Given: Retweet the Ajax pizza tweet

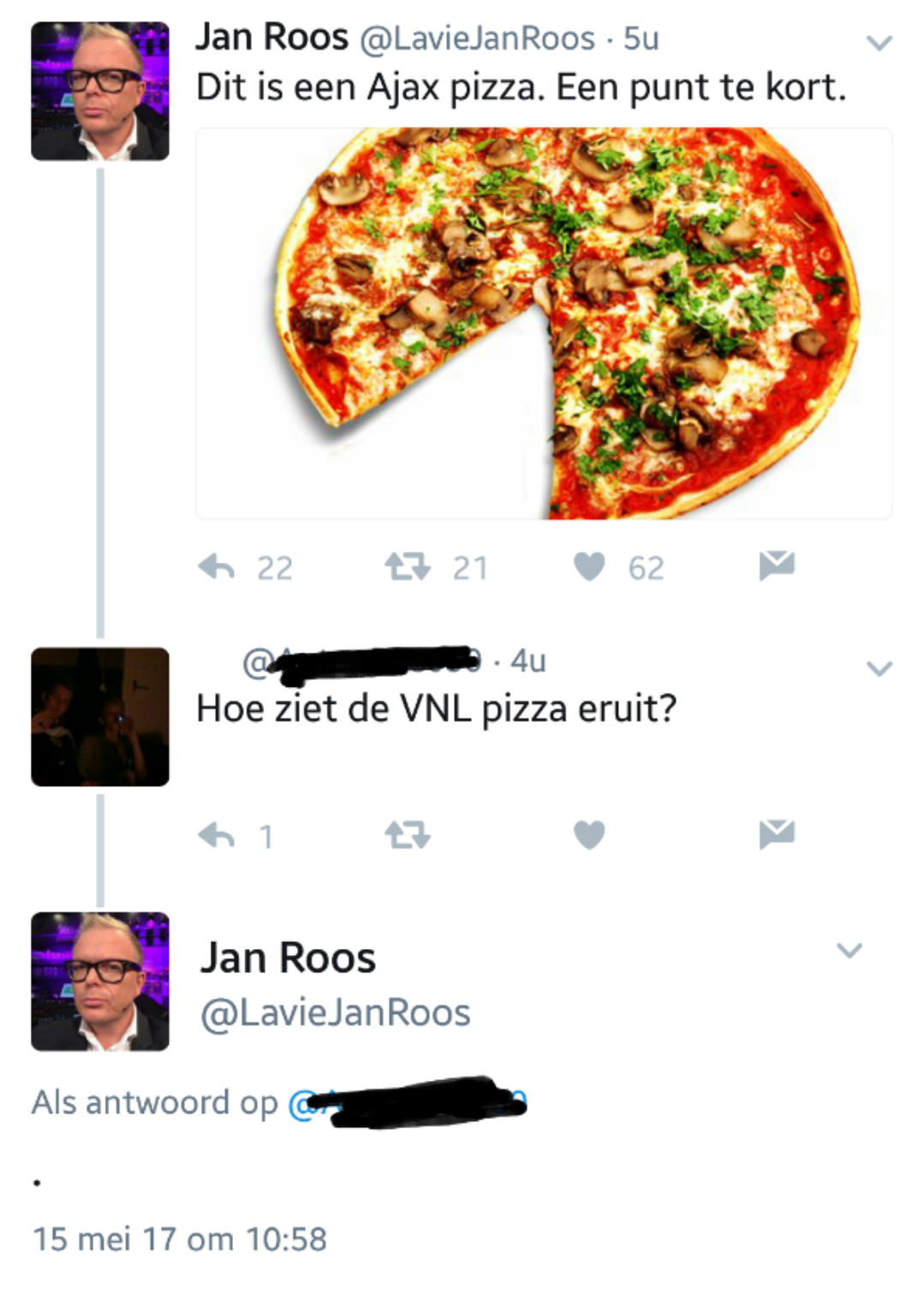Looking at the screenshot, I should [407, 567].
